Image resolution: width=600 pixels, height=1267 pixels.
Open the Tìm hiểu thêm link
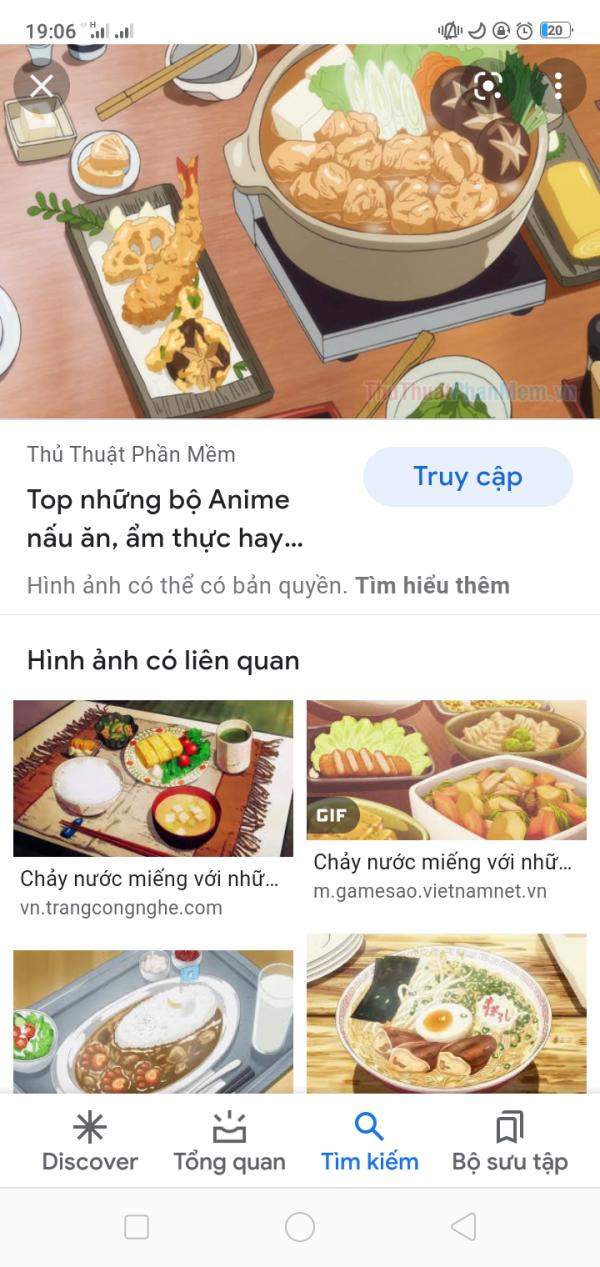pos(433,586)
